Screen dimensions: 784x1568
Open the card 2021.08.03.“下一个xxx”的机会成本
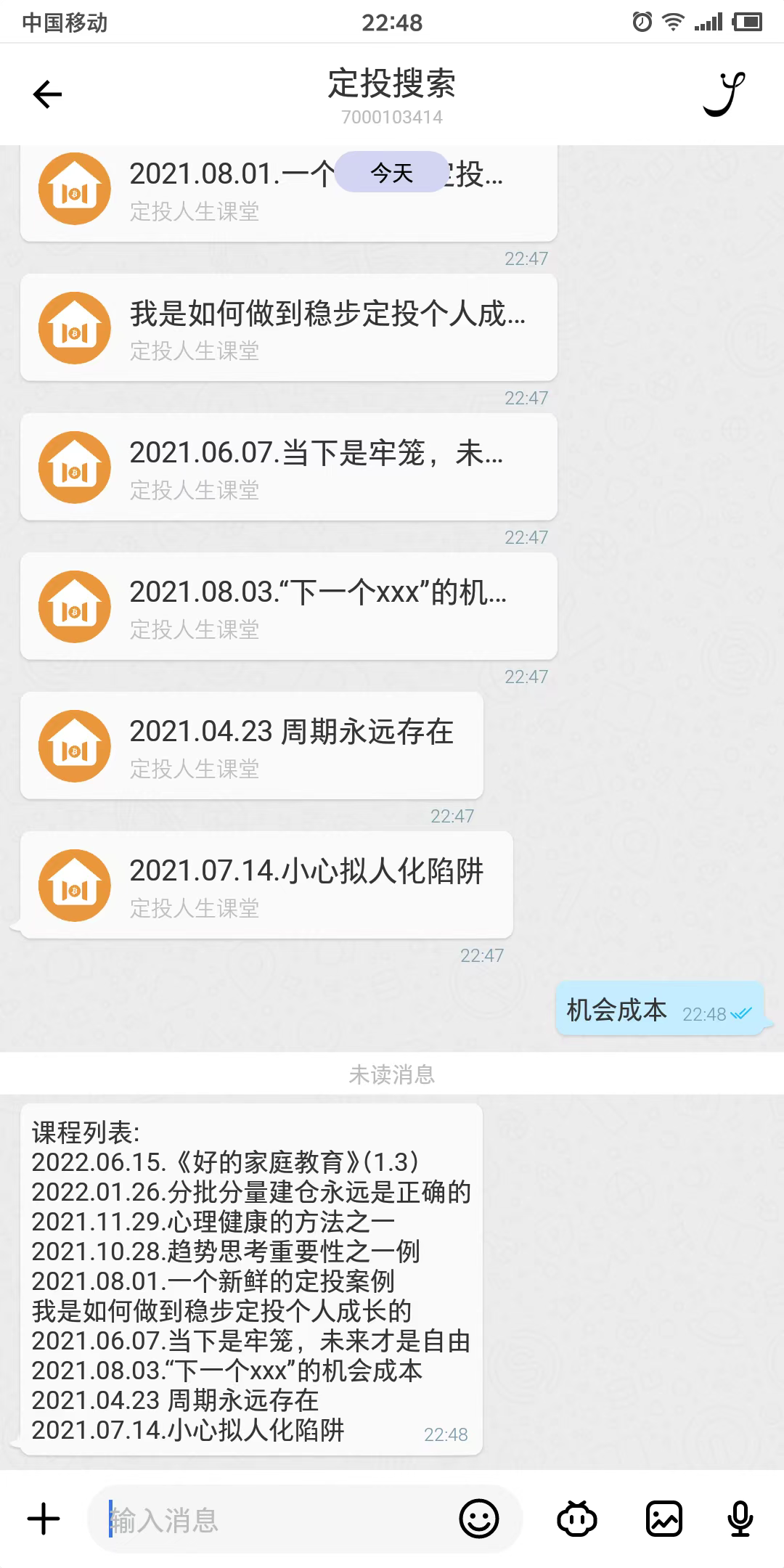click(x=288, y=607)
